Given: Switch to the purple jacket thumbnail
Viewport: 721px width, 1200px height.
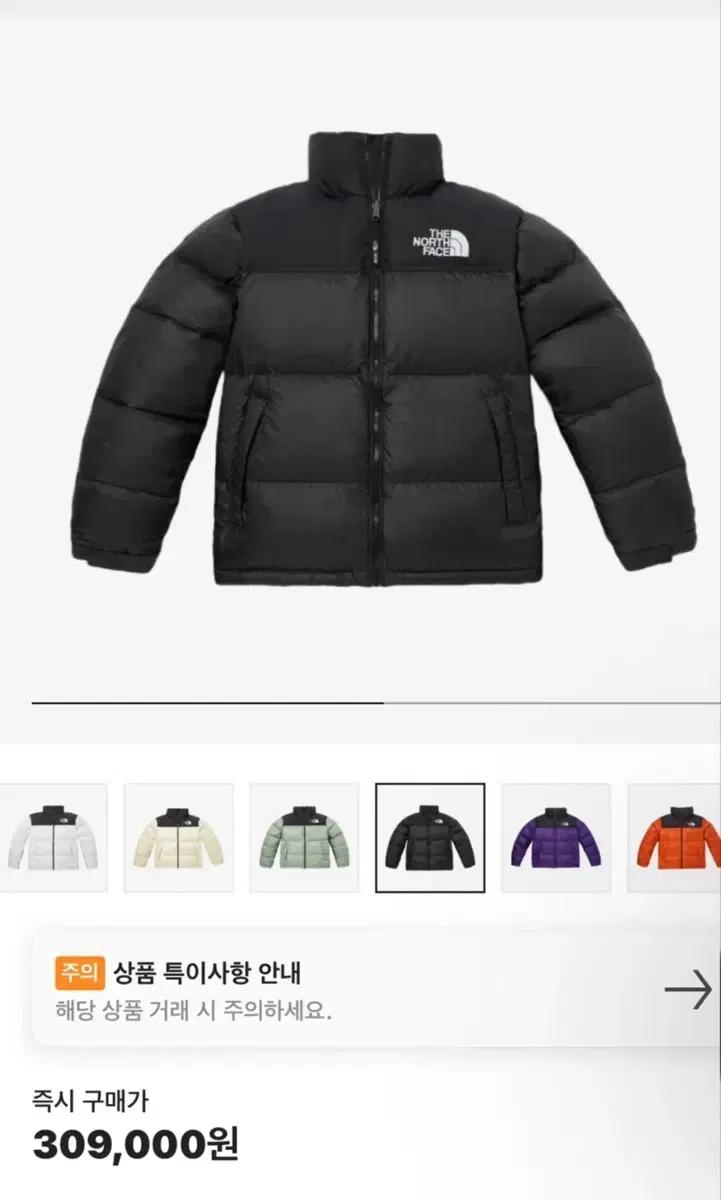Looking at the screenshot, I should [556, 838].
